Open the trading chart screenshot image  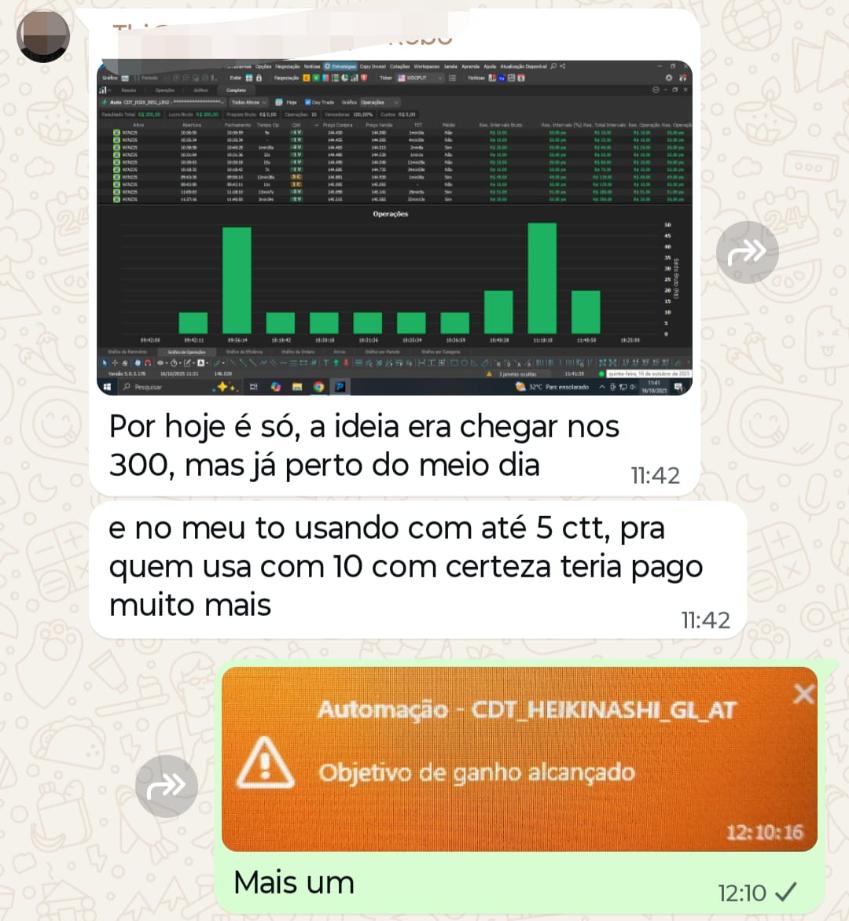click(394, 228)
